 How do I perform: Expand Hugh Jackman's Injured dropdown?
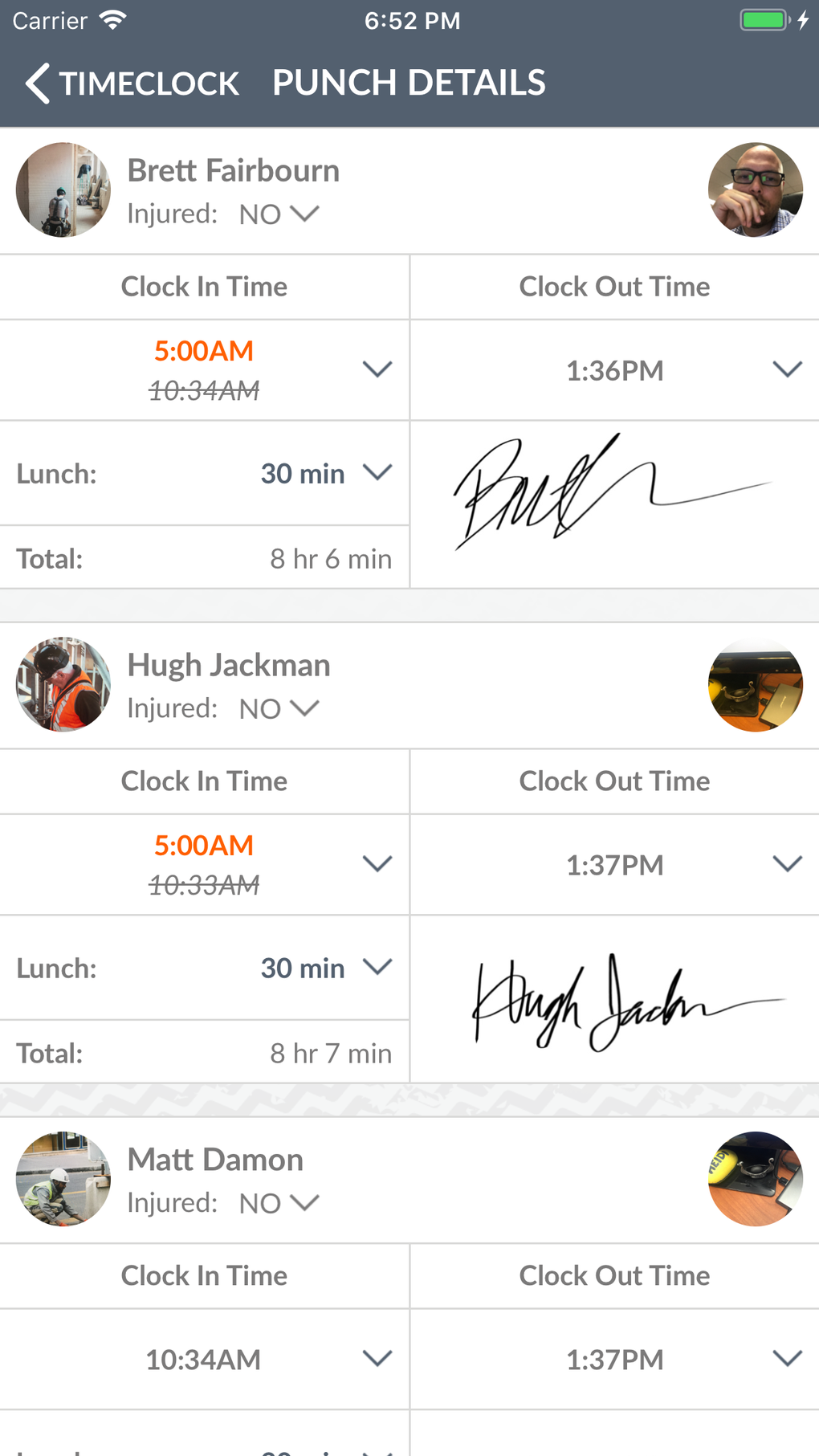point(279,709)
